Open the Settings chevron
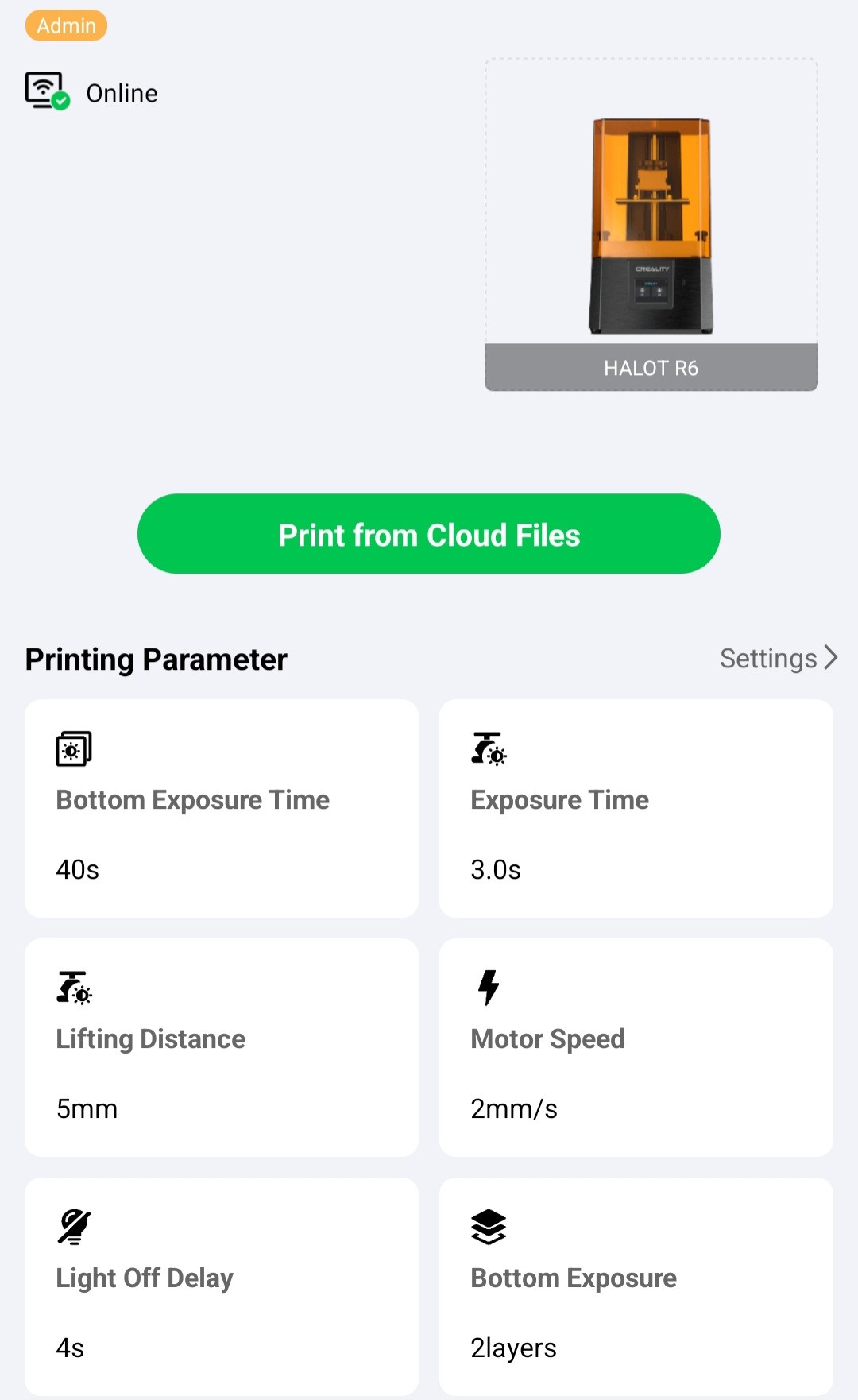Screen dimensions: 858x1400 click(831, 658)
